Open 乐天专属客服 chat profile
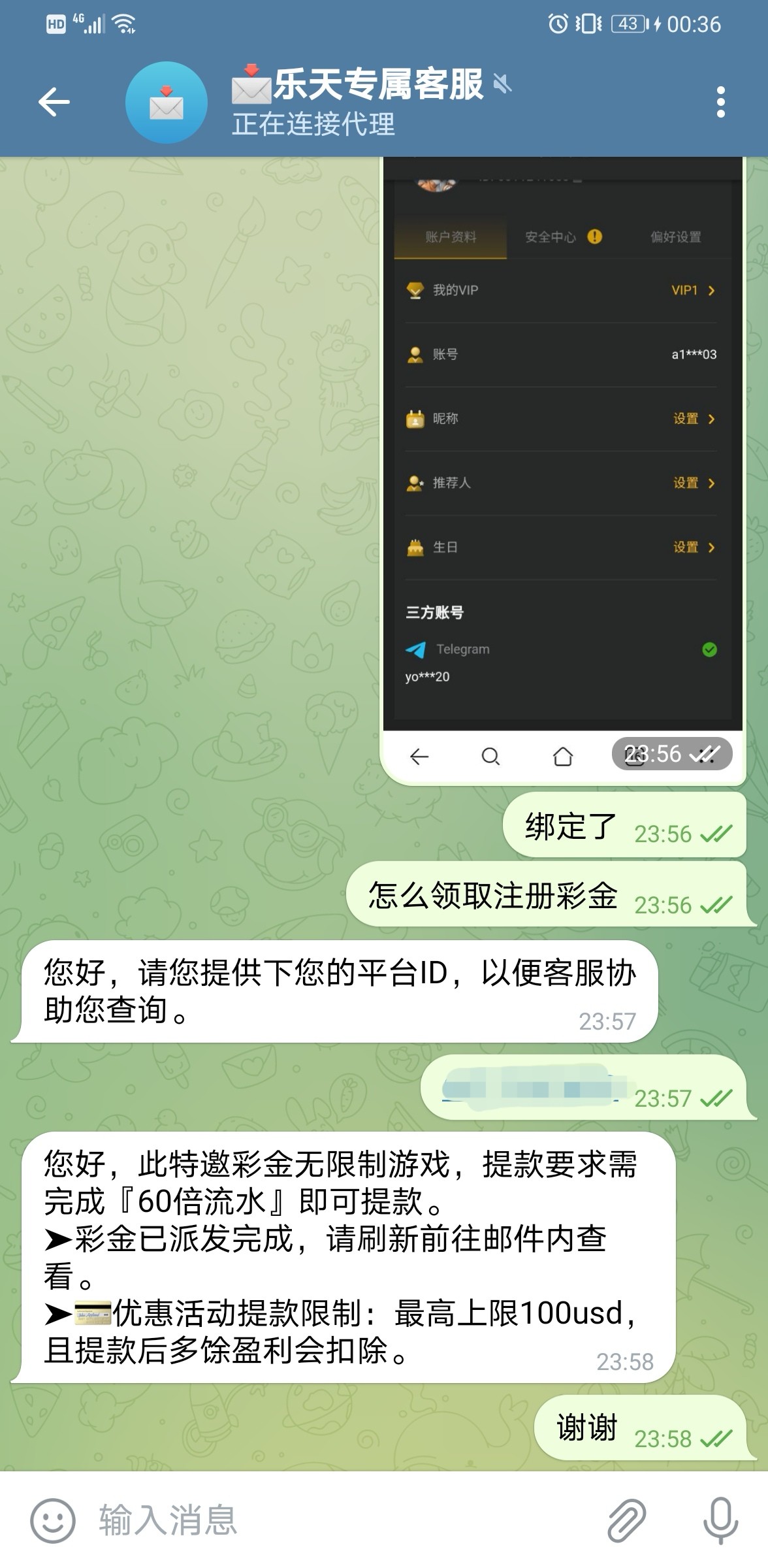768x1568 pixels. [x=358, y=102]
